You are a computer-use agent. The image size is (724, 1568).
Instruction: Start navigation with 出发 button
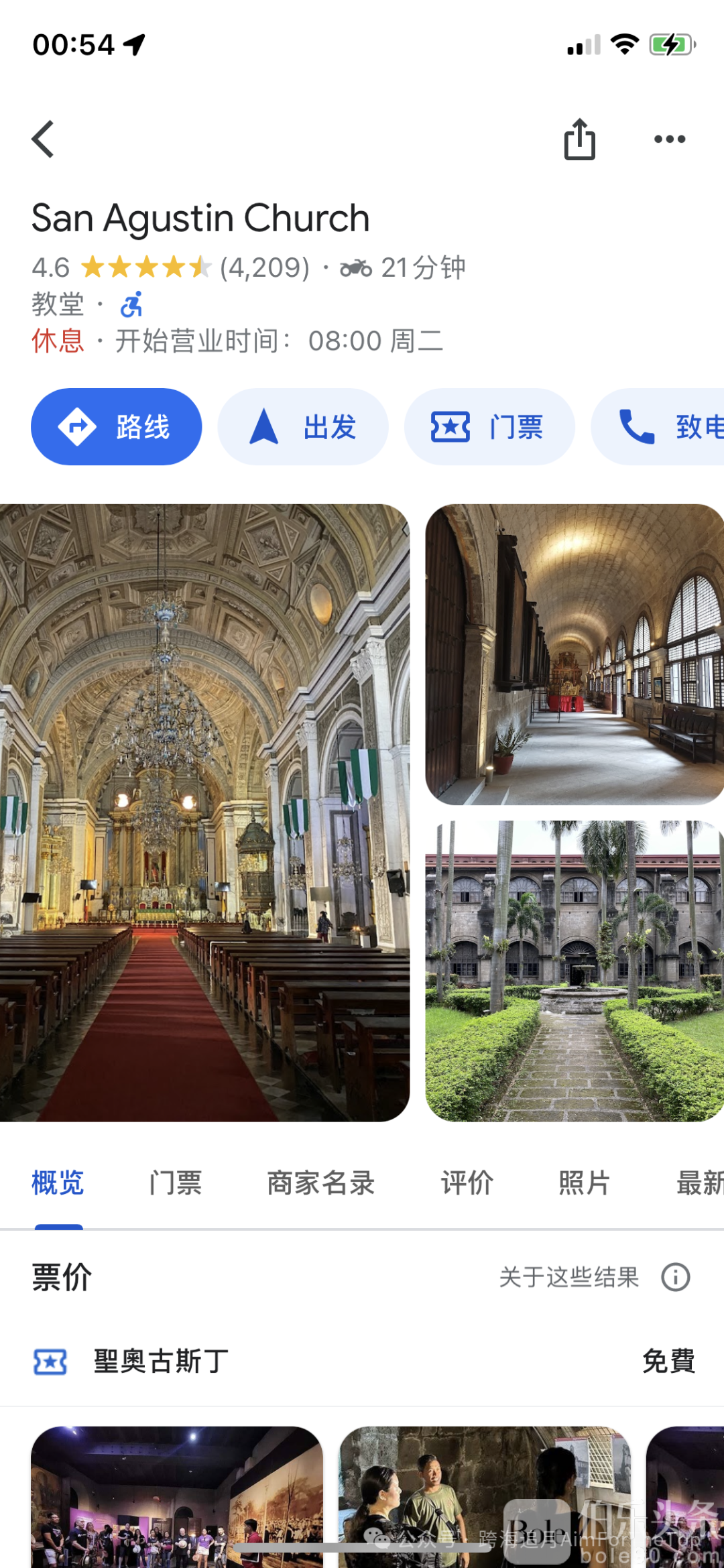303,427
